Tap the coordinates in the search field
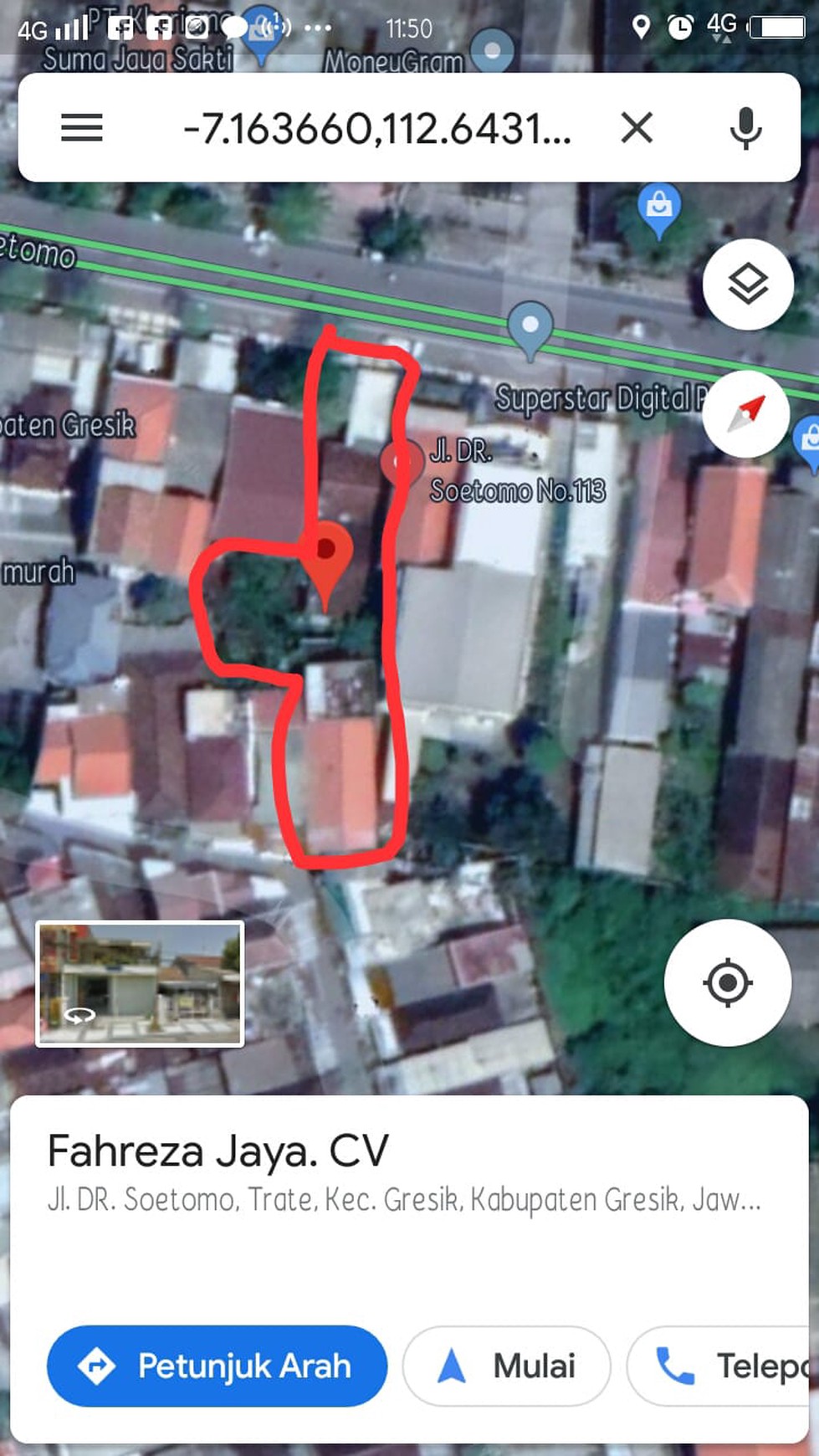Image resolution: width=819 pixels, height=1456 pixels. [x=375, y=130]
